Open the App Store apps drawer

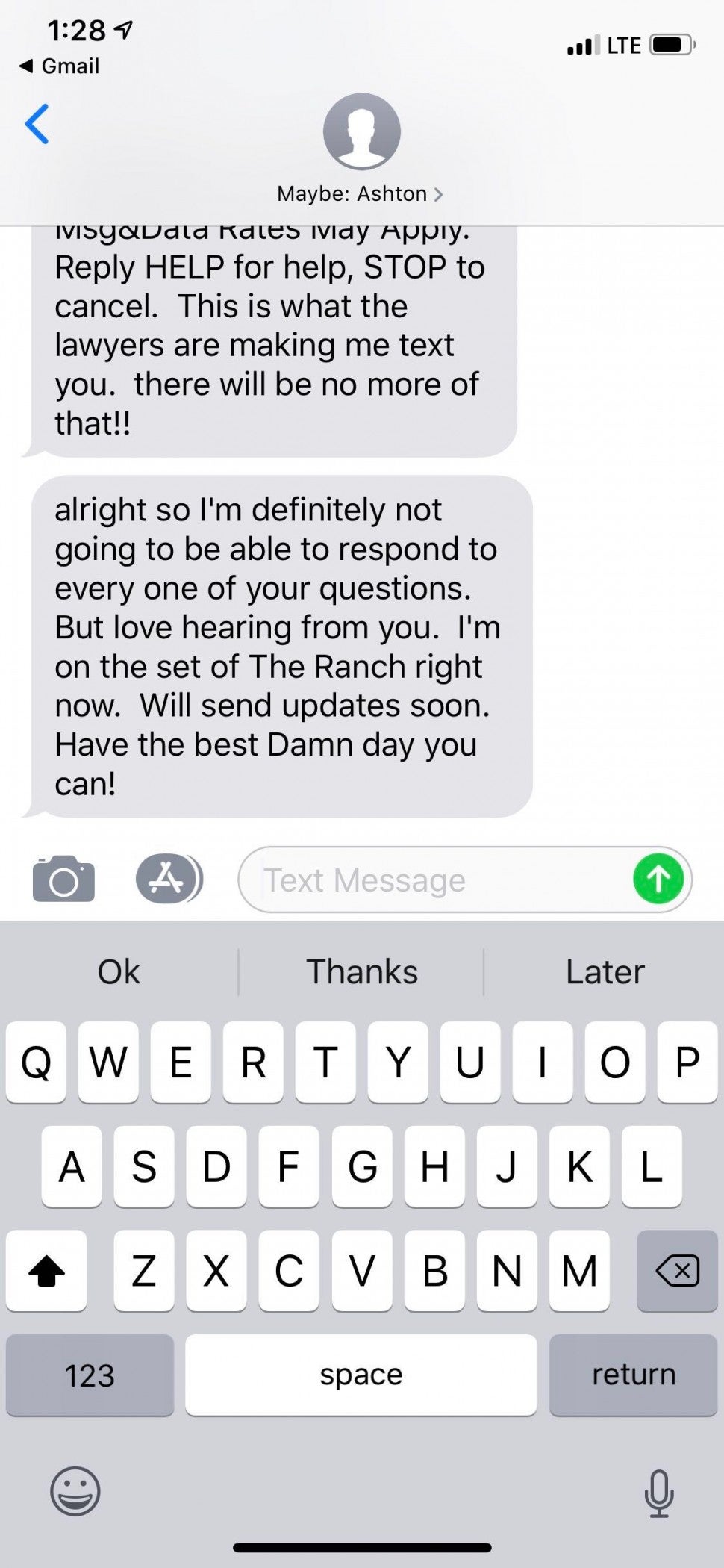(x=167, y=880)
